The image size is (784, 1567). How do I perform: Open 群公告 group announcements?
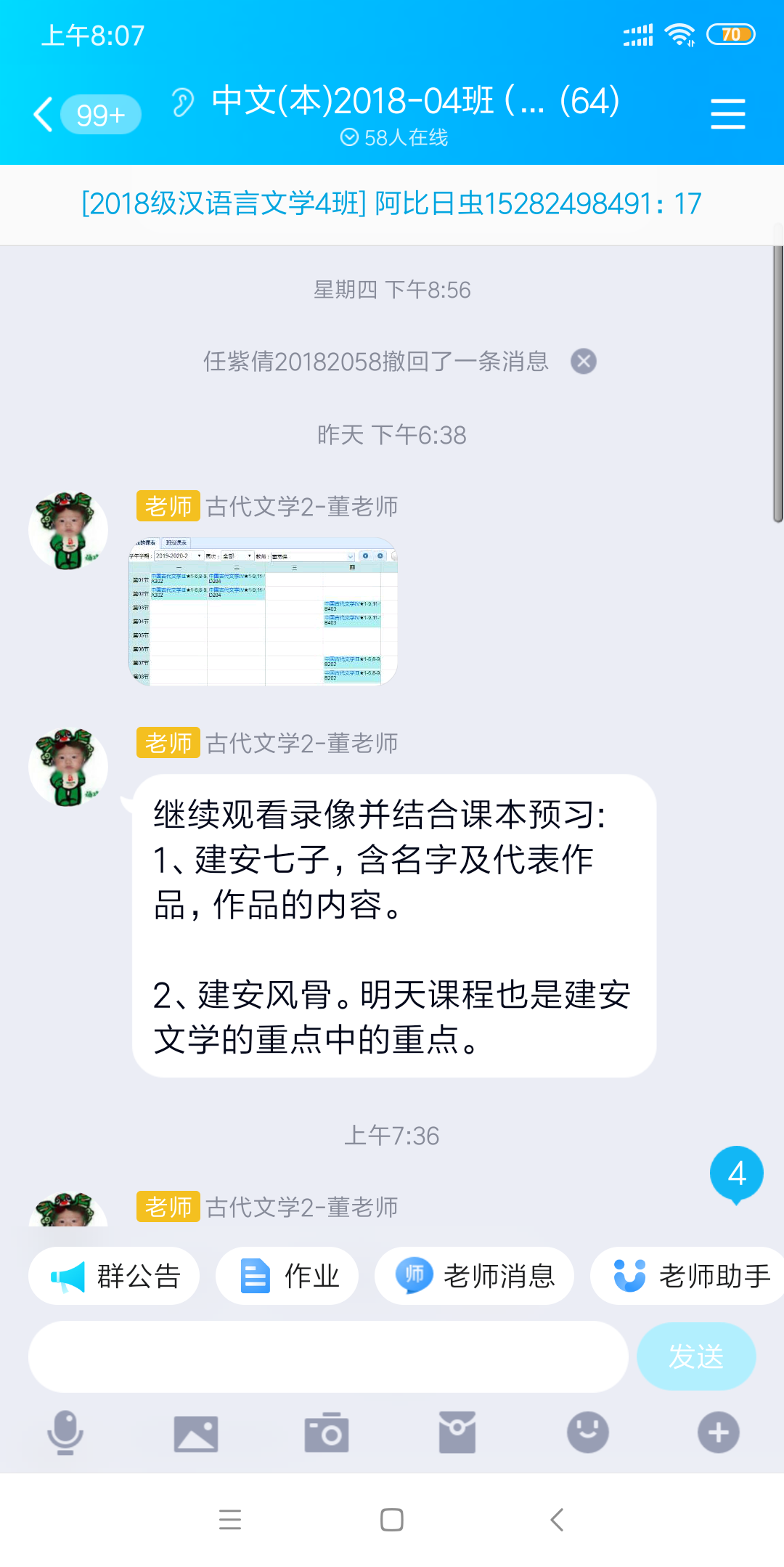[115, 1276]
